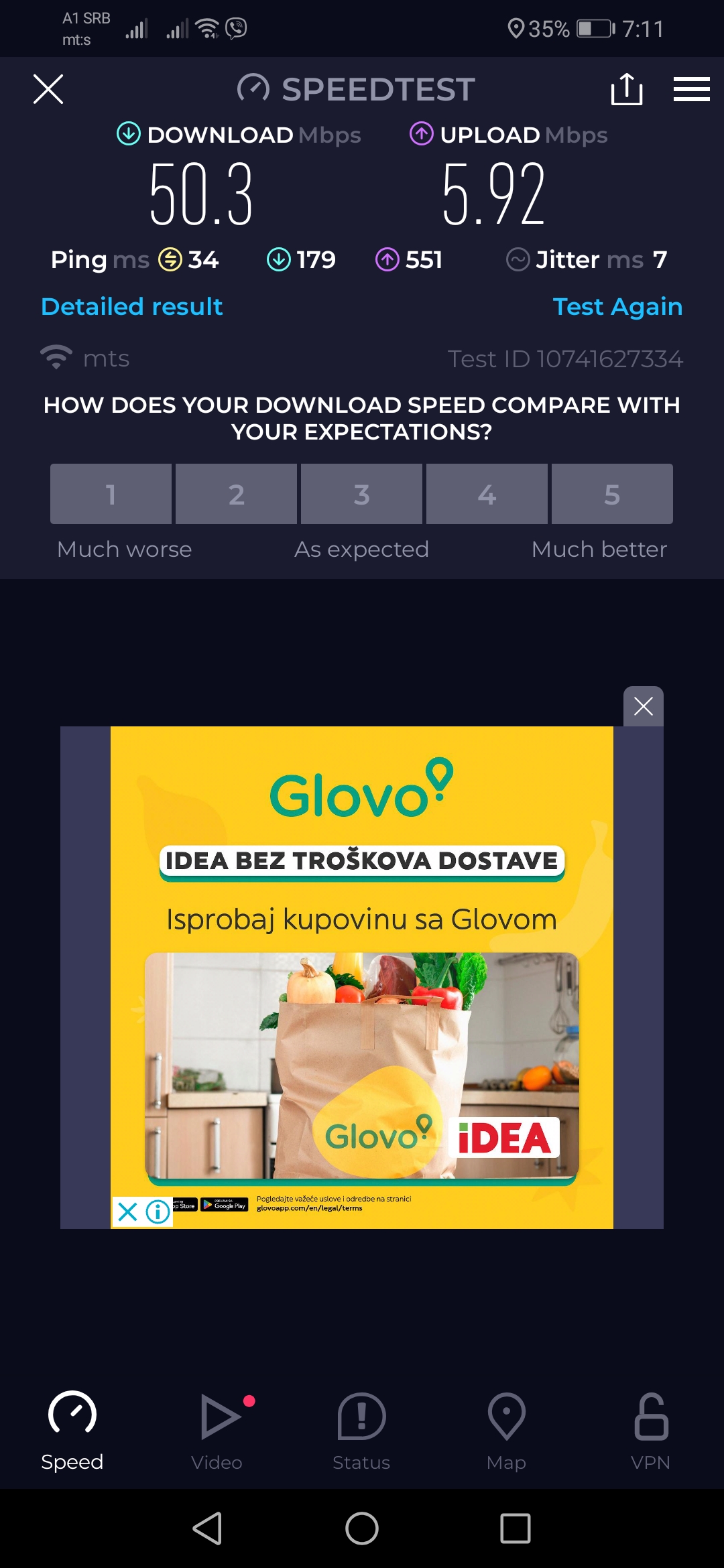Share the speed test result
Viewport: 724px width, 1568px height.
click(x=627, y=89)
